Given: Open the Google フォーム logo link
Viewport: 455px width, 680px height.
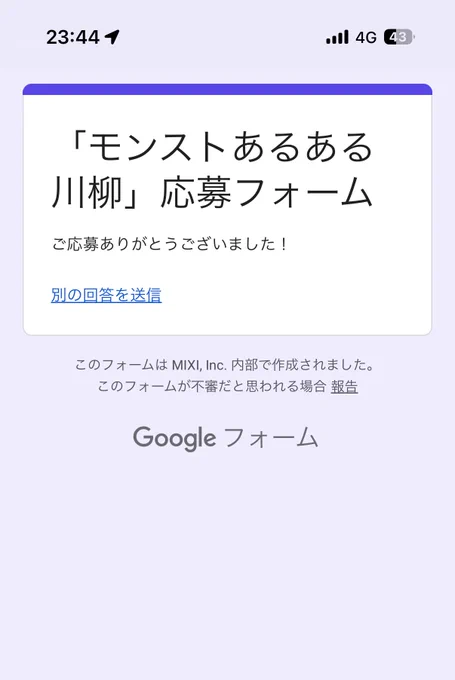Looking at the screenshot, I should click(x=226, y=438).
